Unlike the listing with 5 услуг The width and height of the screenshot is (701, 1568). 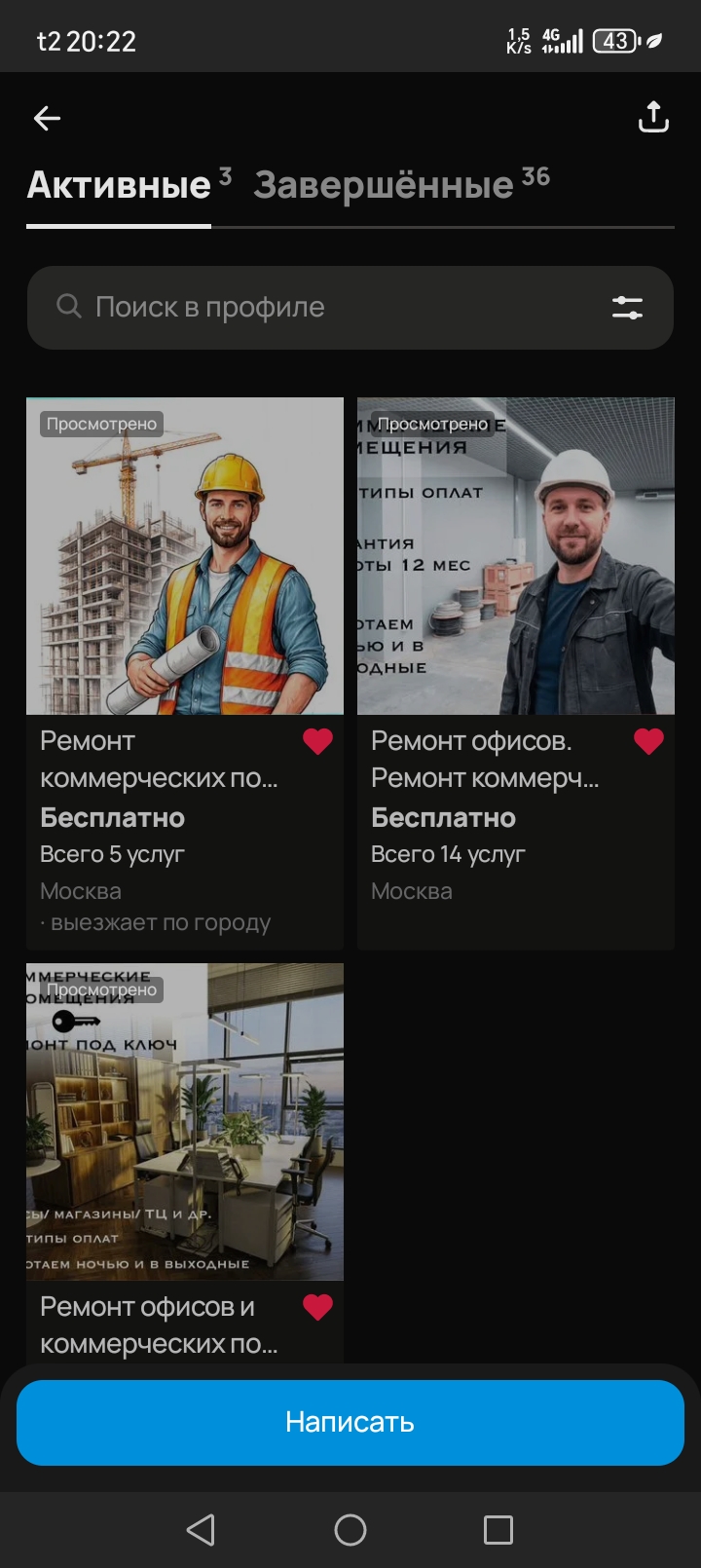(317, 741)
